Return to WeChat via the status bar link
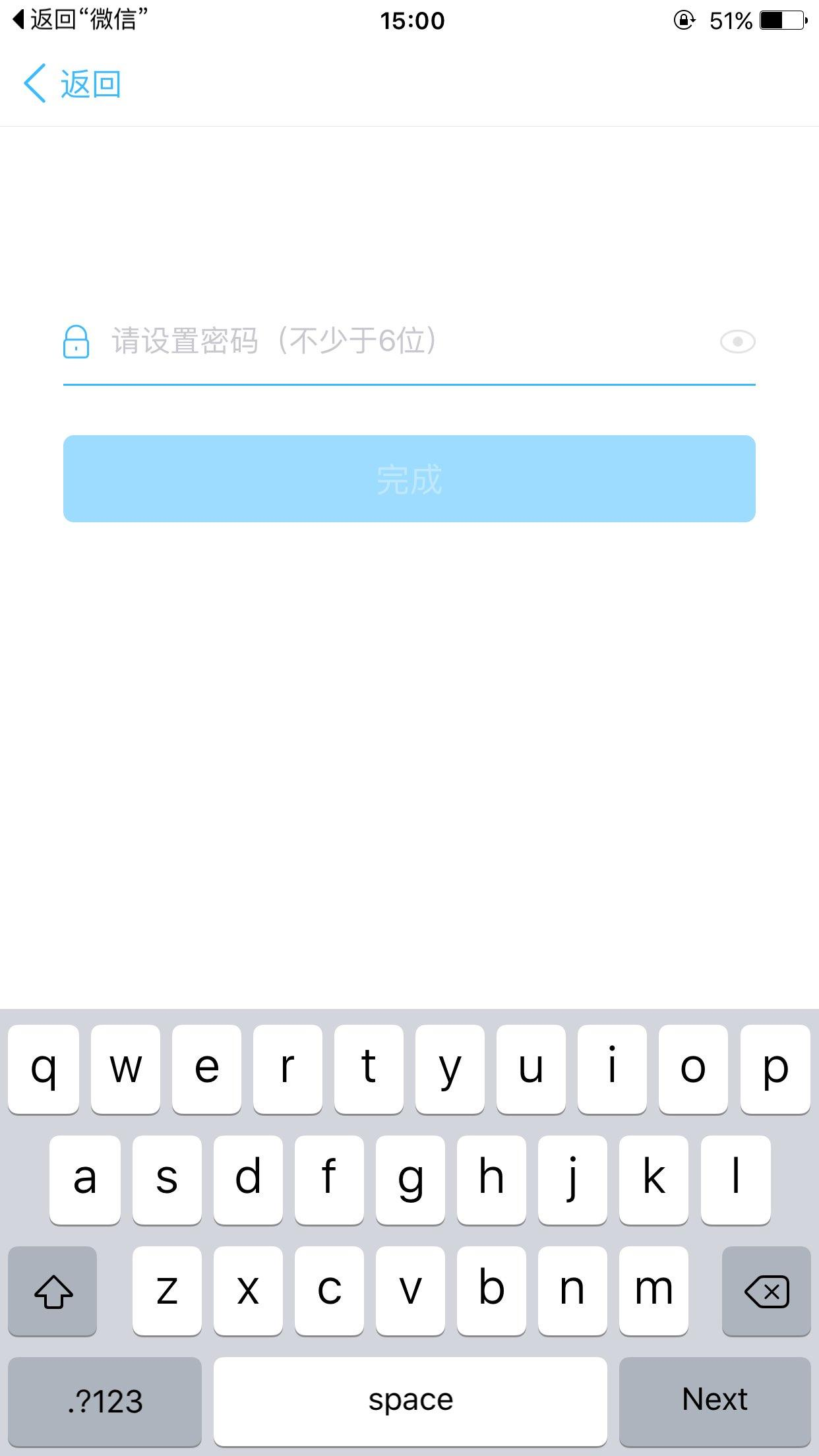 pos(79,20)
